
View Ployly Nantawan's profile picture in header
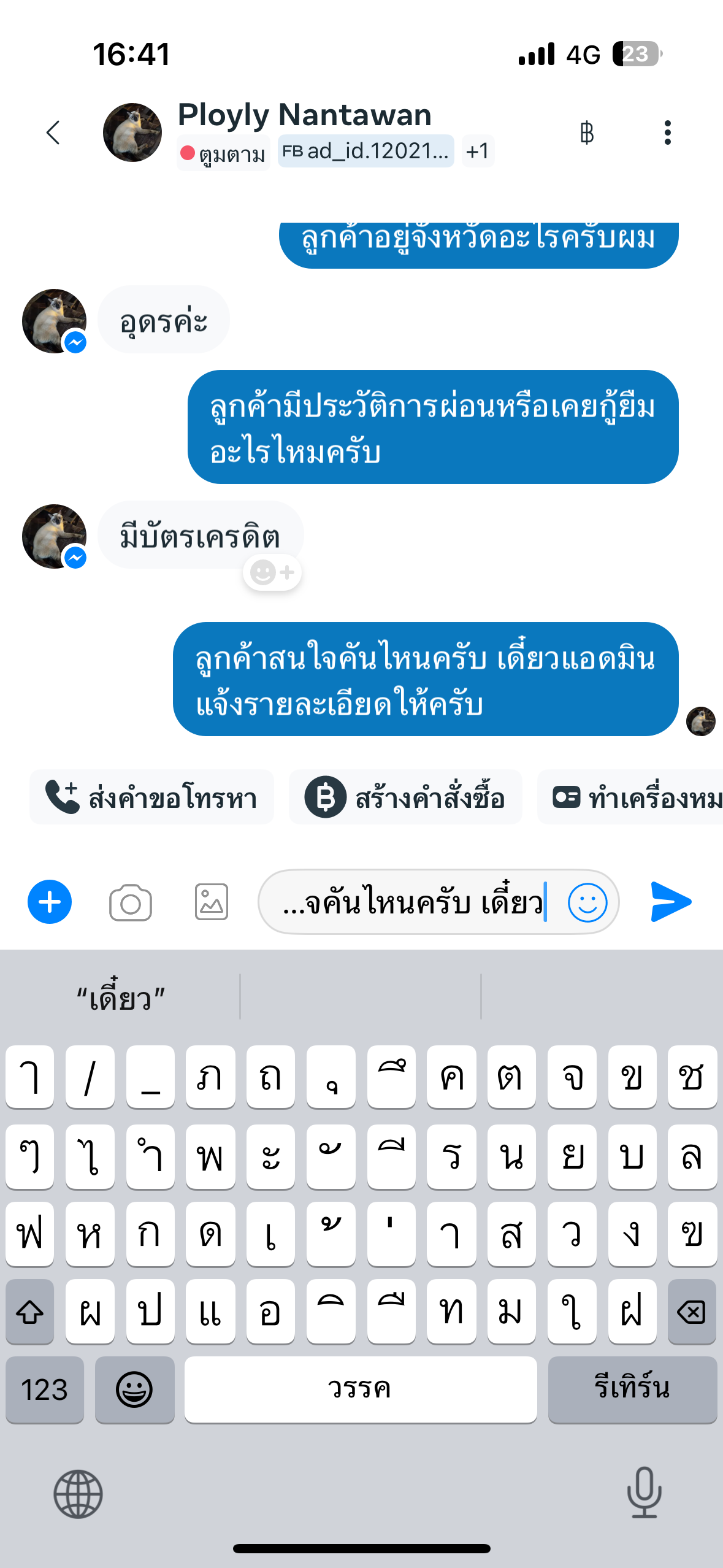point(132,133)
